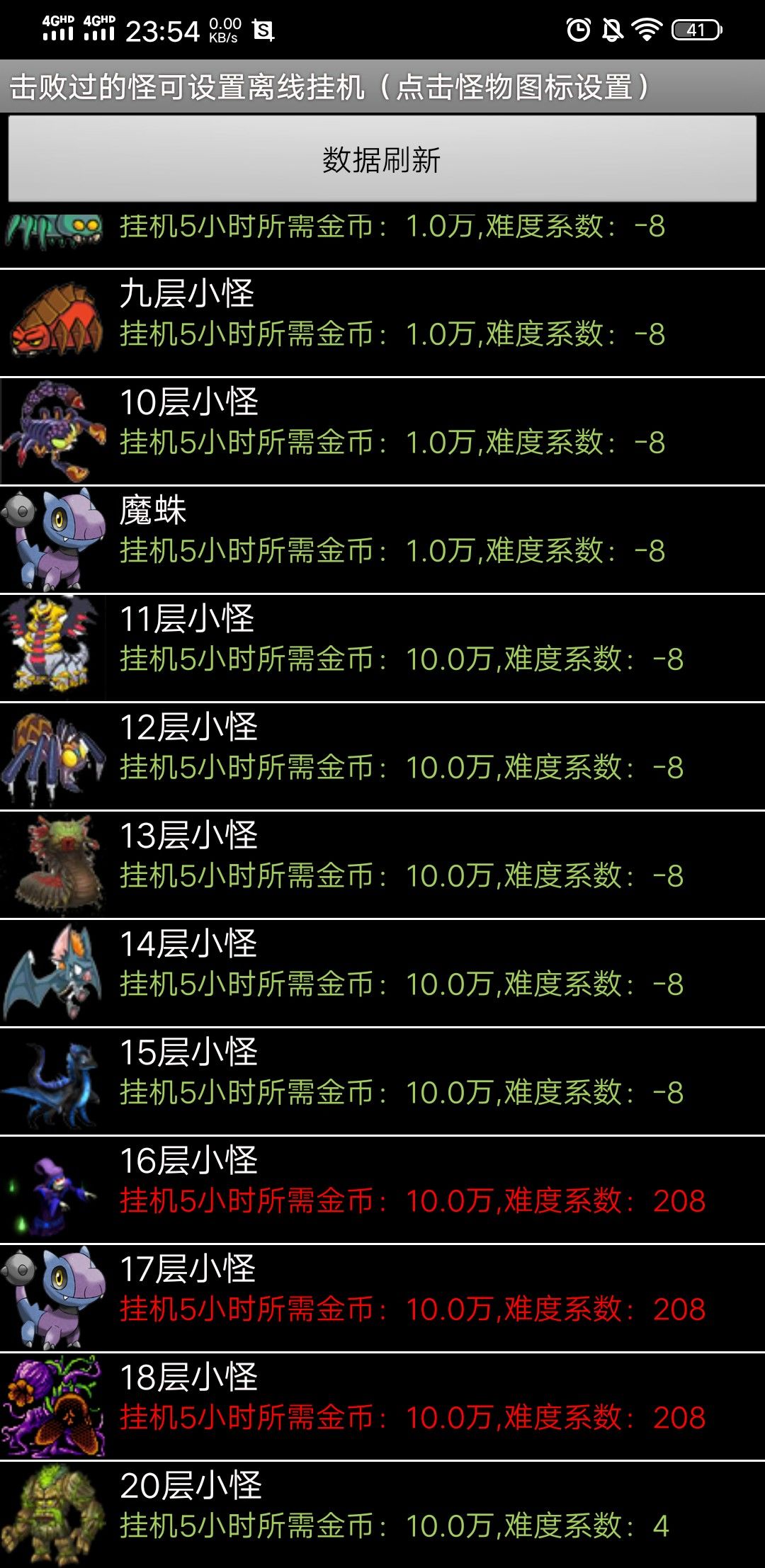
Task: Tap the 17层小怪 monster icon
Action: (54, 1298)
